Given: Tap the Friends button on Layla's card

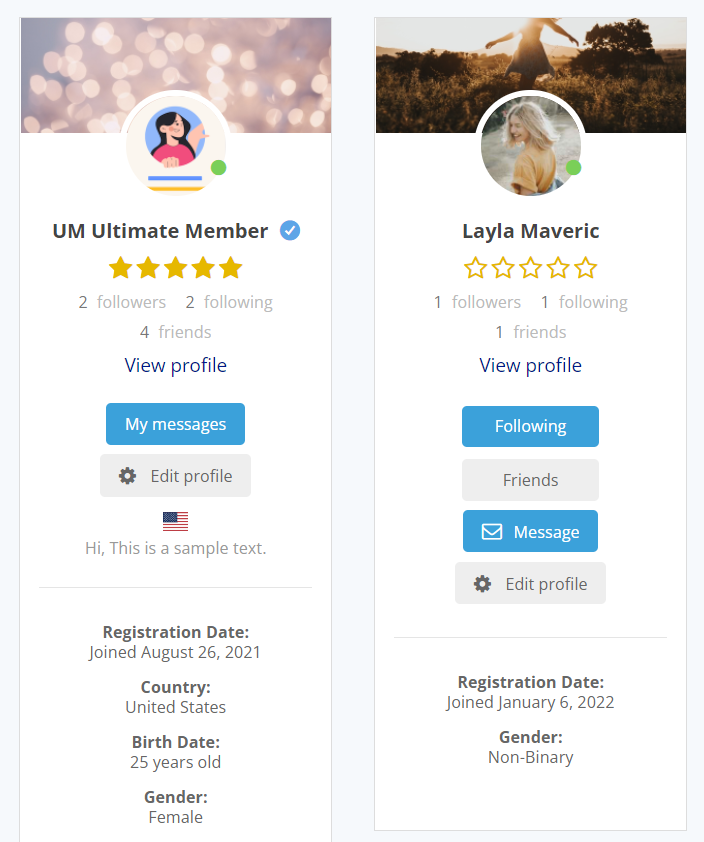Looking at the screenshot, I should (530, 480).
